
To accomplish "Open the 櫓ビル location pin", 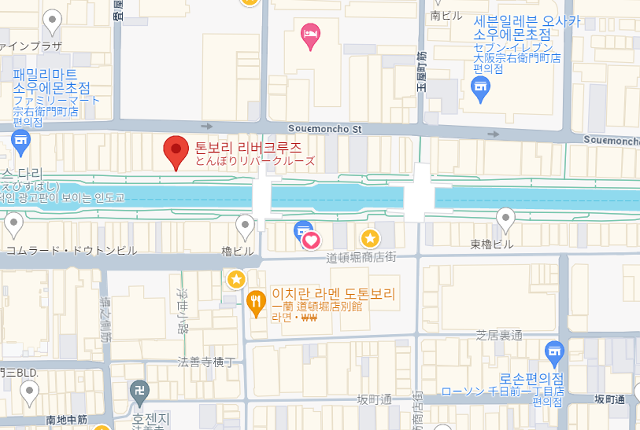I will point(245,223).
